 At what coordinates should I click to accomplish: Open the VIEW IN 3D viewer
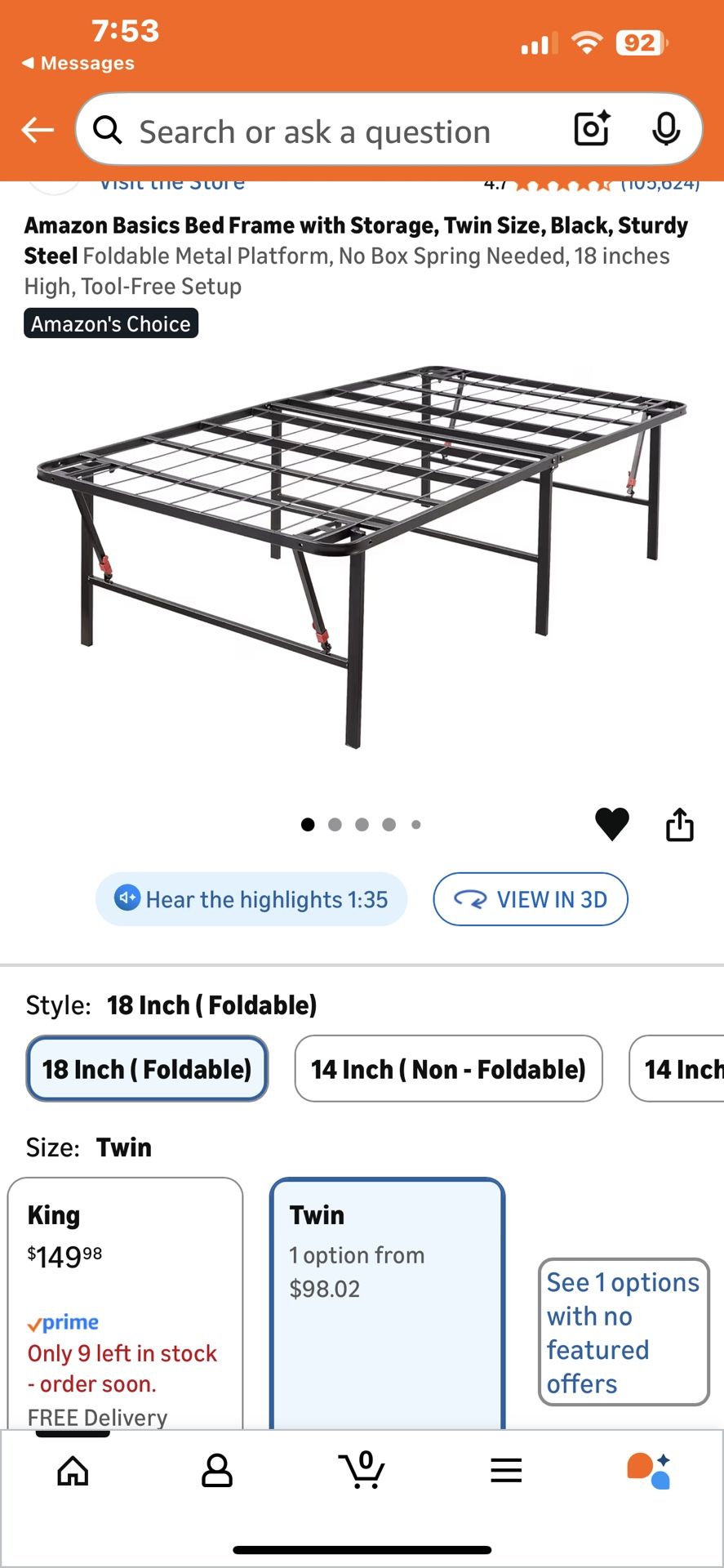530,899
